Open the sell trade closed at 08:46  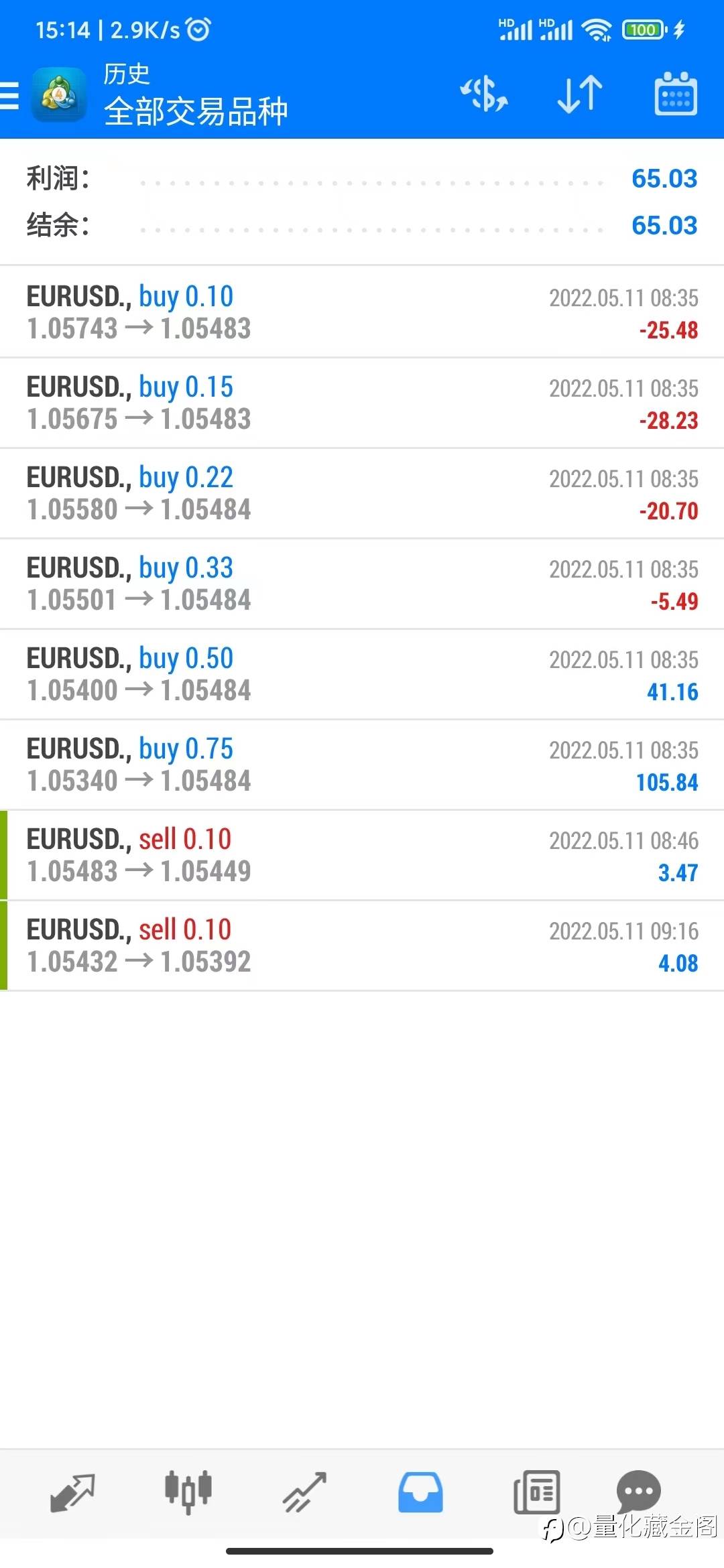[x=362, y=855]
